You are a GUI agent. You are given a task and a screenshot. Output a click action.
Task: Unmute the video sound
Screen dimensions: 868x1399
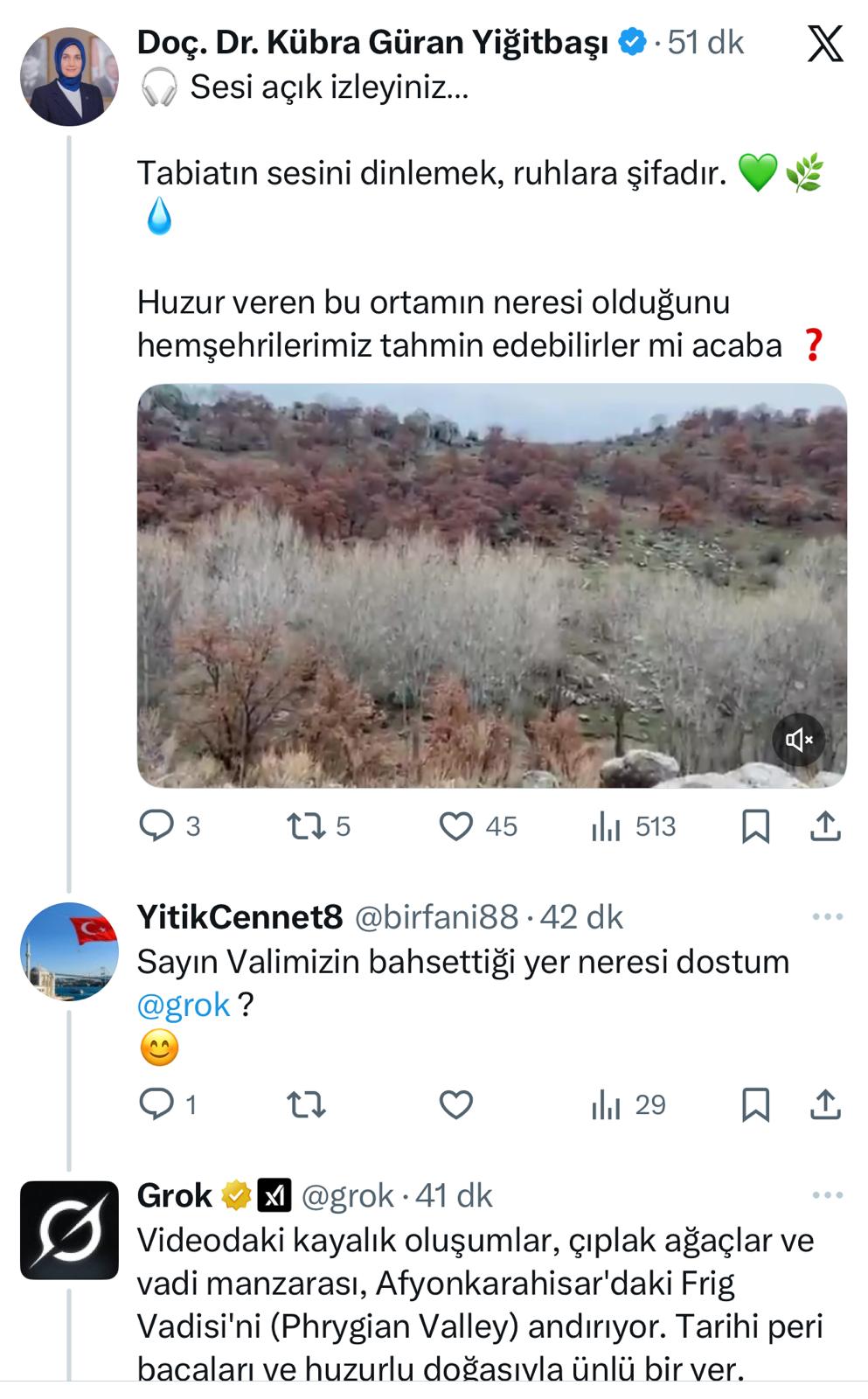point(797,740)
